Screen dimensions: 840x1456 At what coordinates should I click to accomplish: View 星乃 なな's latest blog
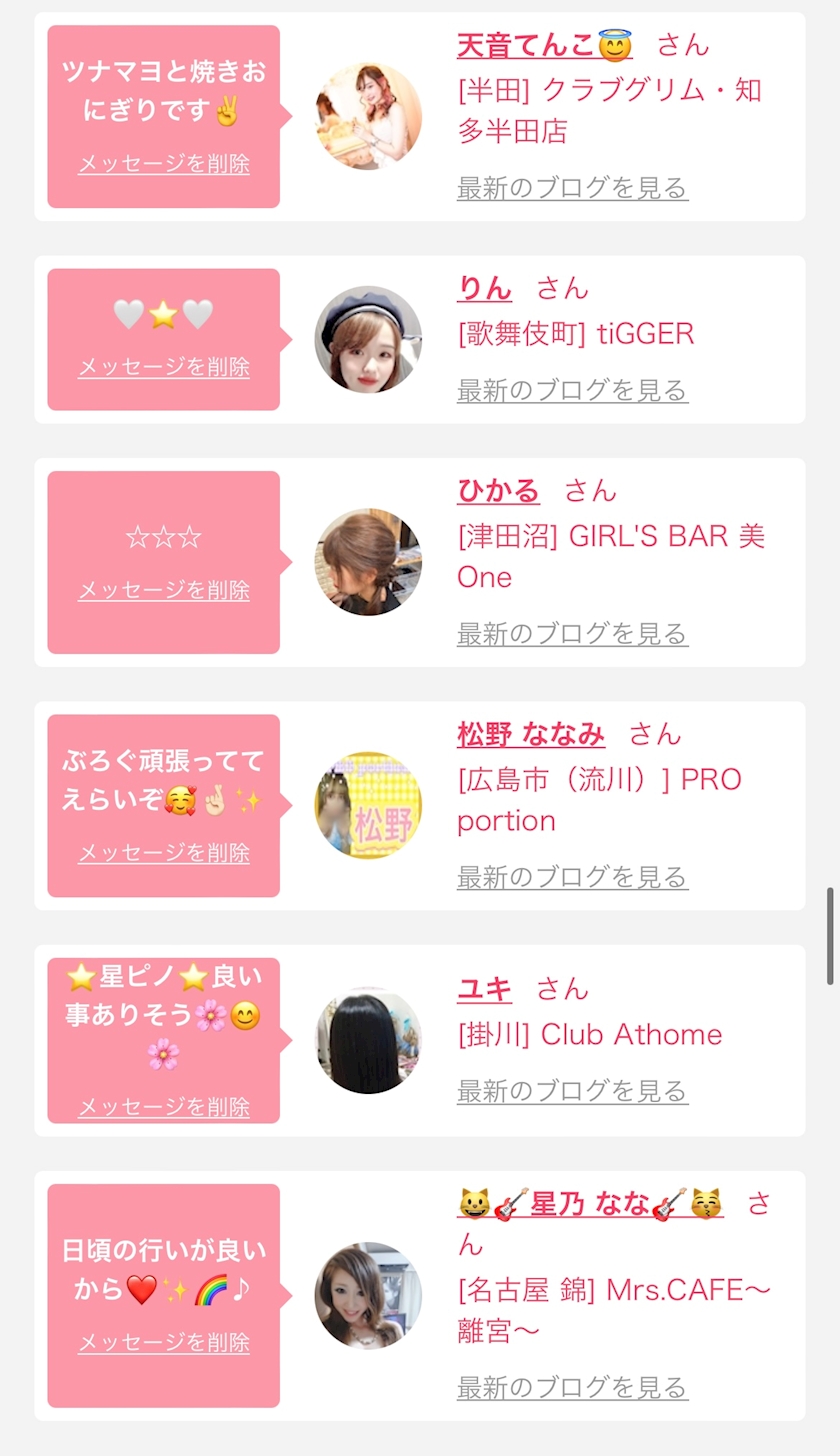click(572, 1387)
